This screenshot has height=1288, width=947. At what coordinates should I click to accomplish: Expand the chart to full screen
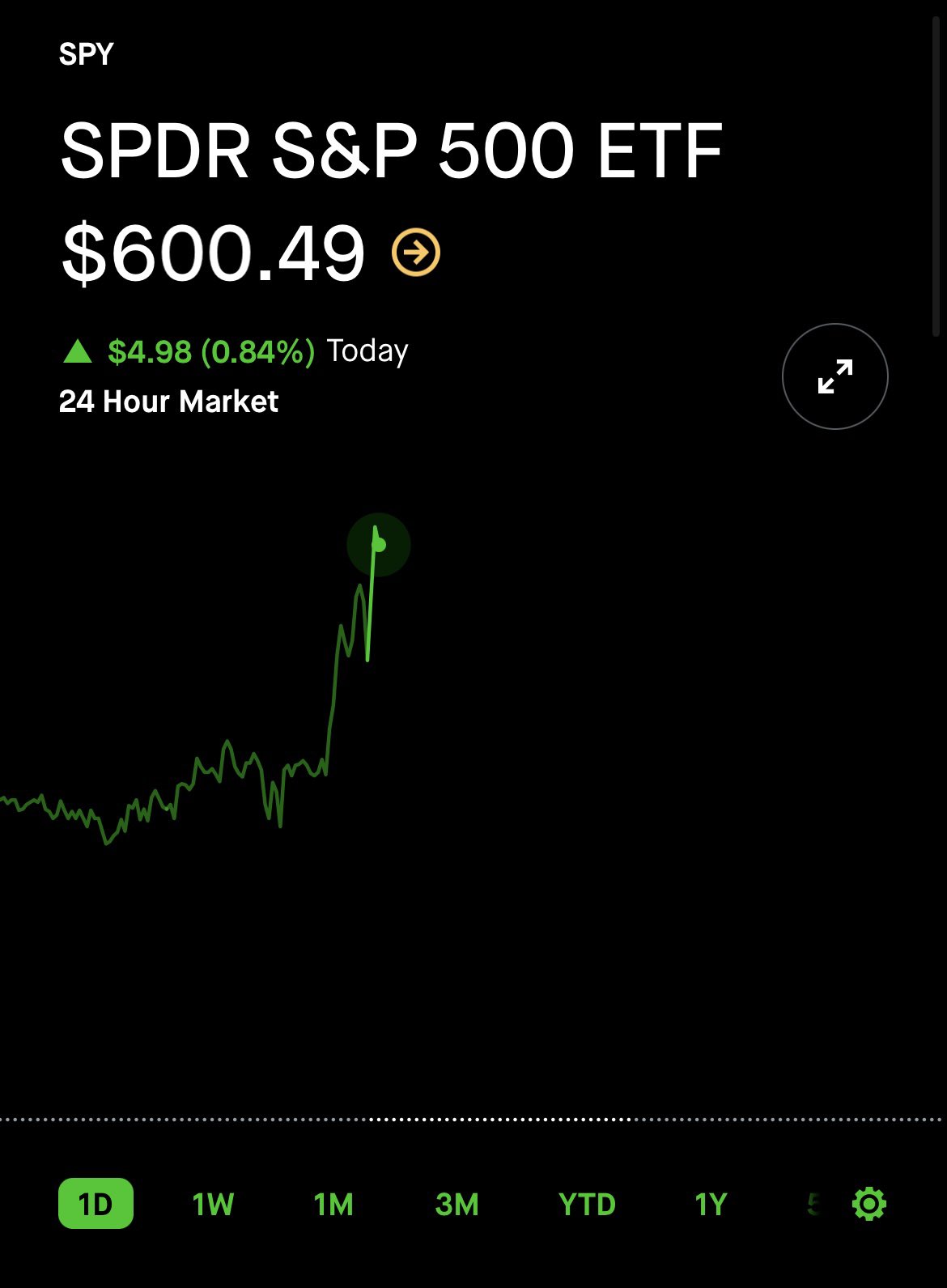[834, 376]
